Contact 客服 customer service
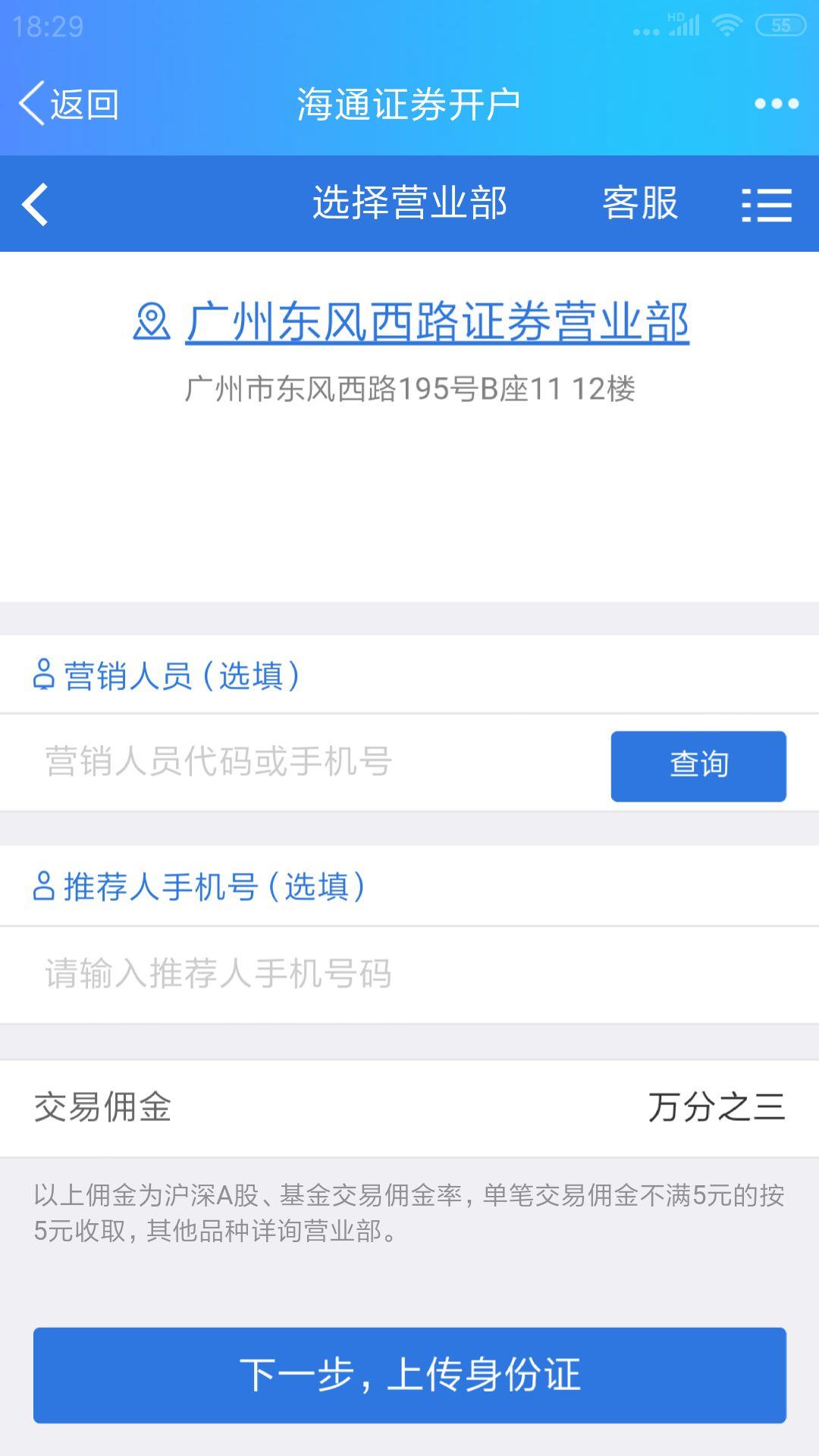819x1456 pixels. point(640,203)
